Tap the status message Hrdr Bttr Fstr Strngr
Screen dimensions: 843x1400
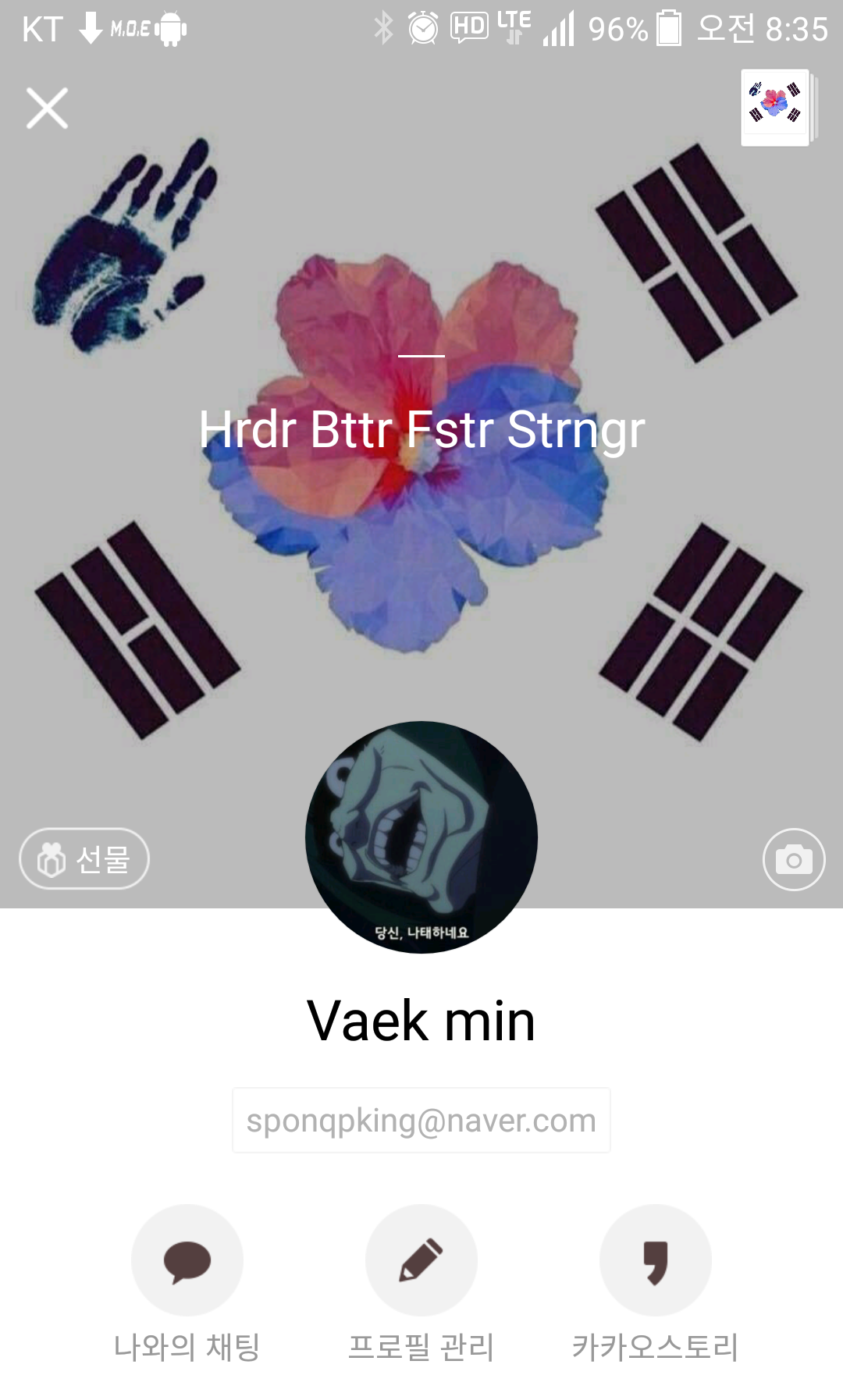421,429
